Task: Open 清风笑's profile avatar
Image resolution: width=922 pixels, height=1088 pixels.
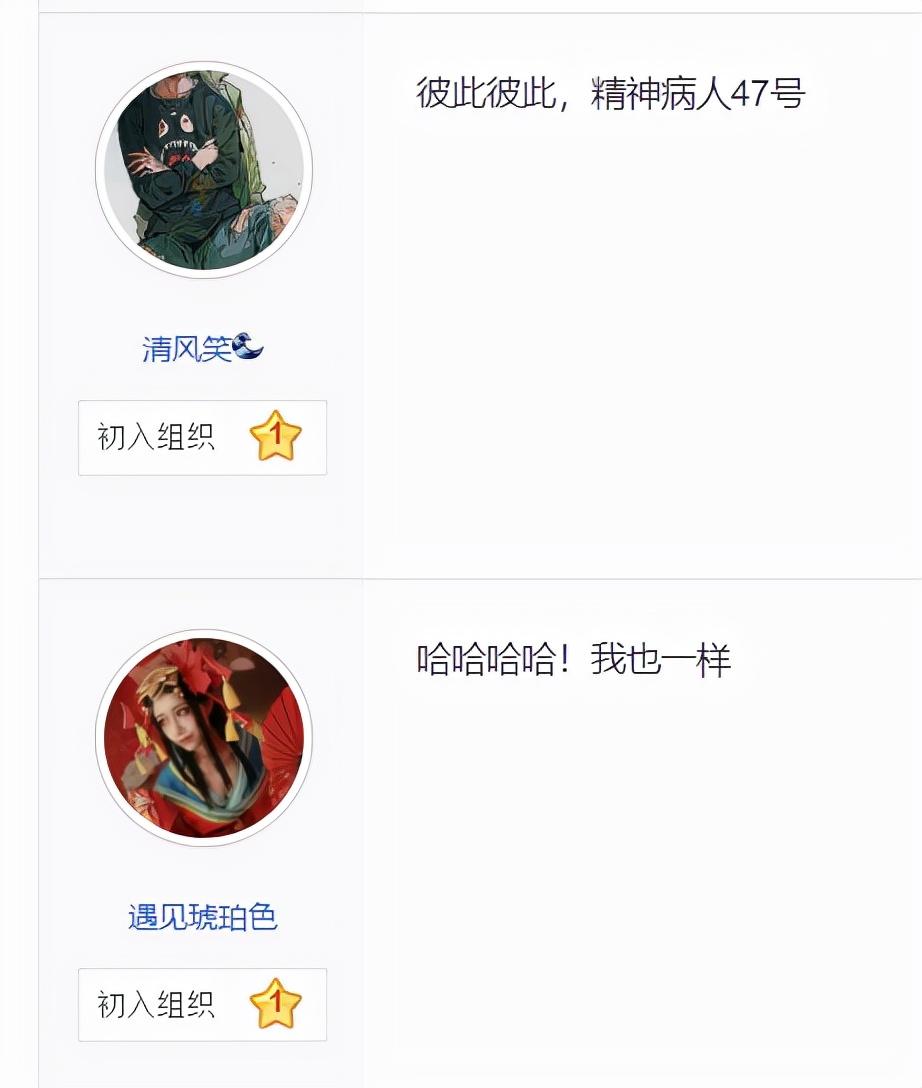Action: pos(203,170)
